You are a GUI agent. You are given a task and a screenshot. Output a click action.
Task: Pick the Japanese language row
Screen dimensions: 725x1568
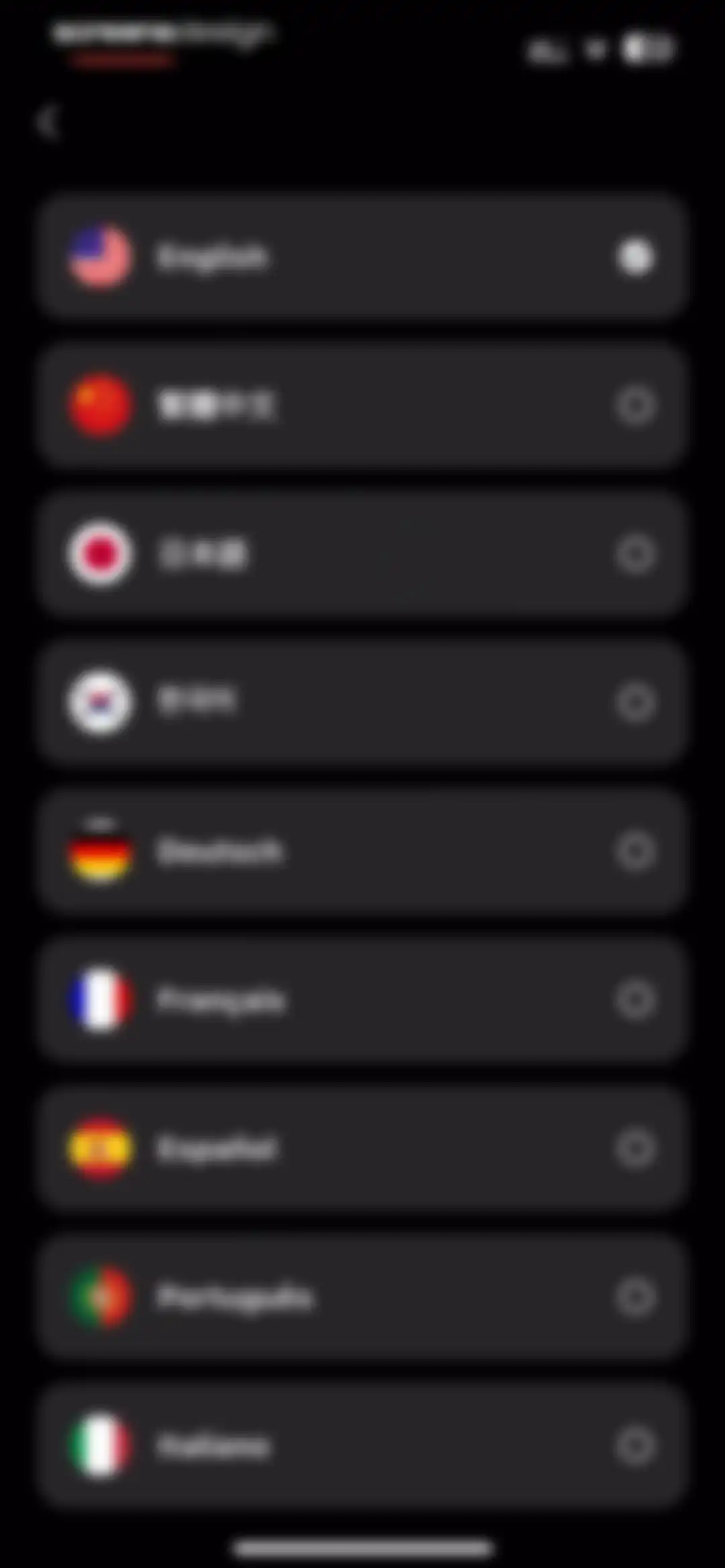tap(362, 554)
